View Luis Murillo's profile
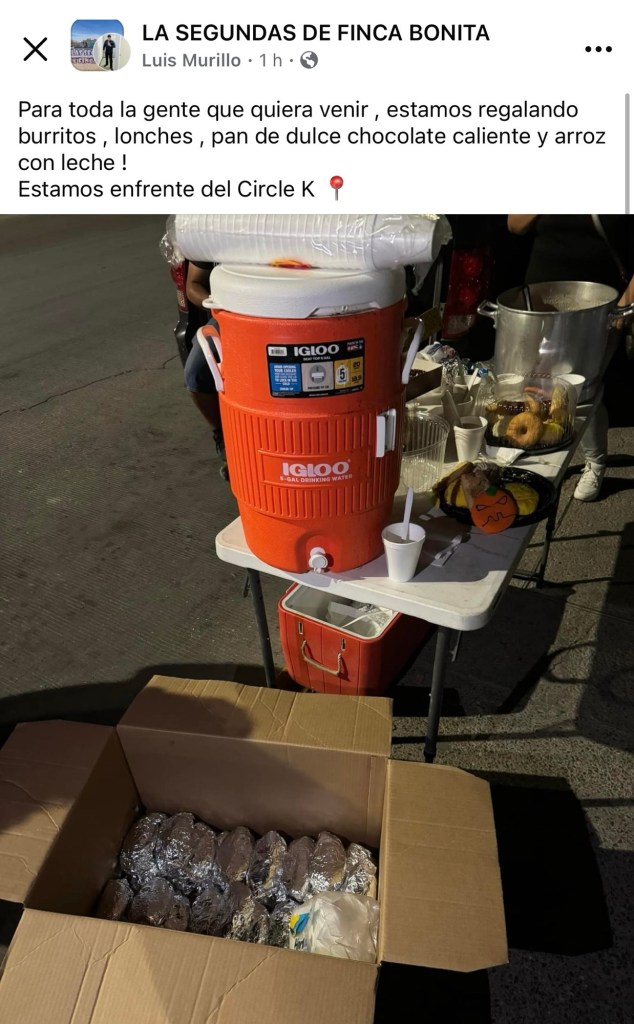634x1024 pixels. click(190, 60)
